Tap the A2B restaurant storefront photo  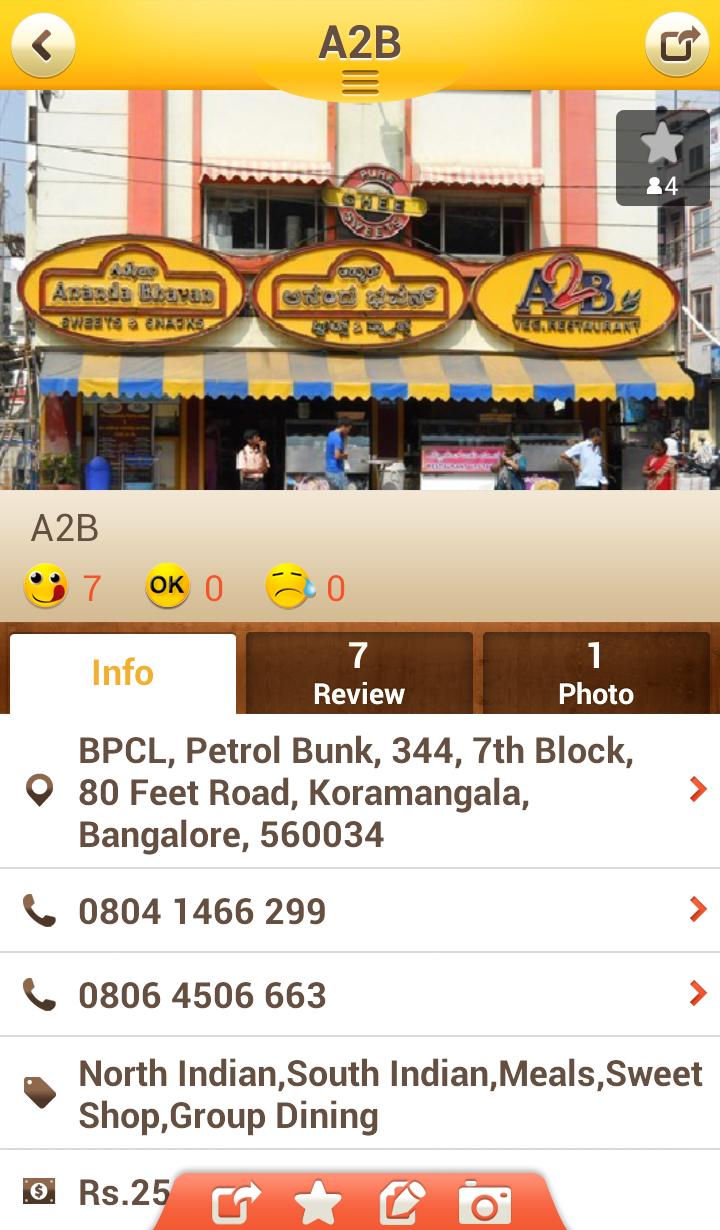(x=360, y=290)
